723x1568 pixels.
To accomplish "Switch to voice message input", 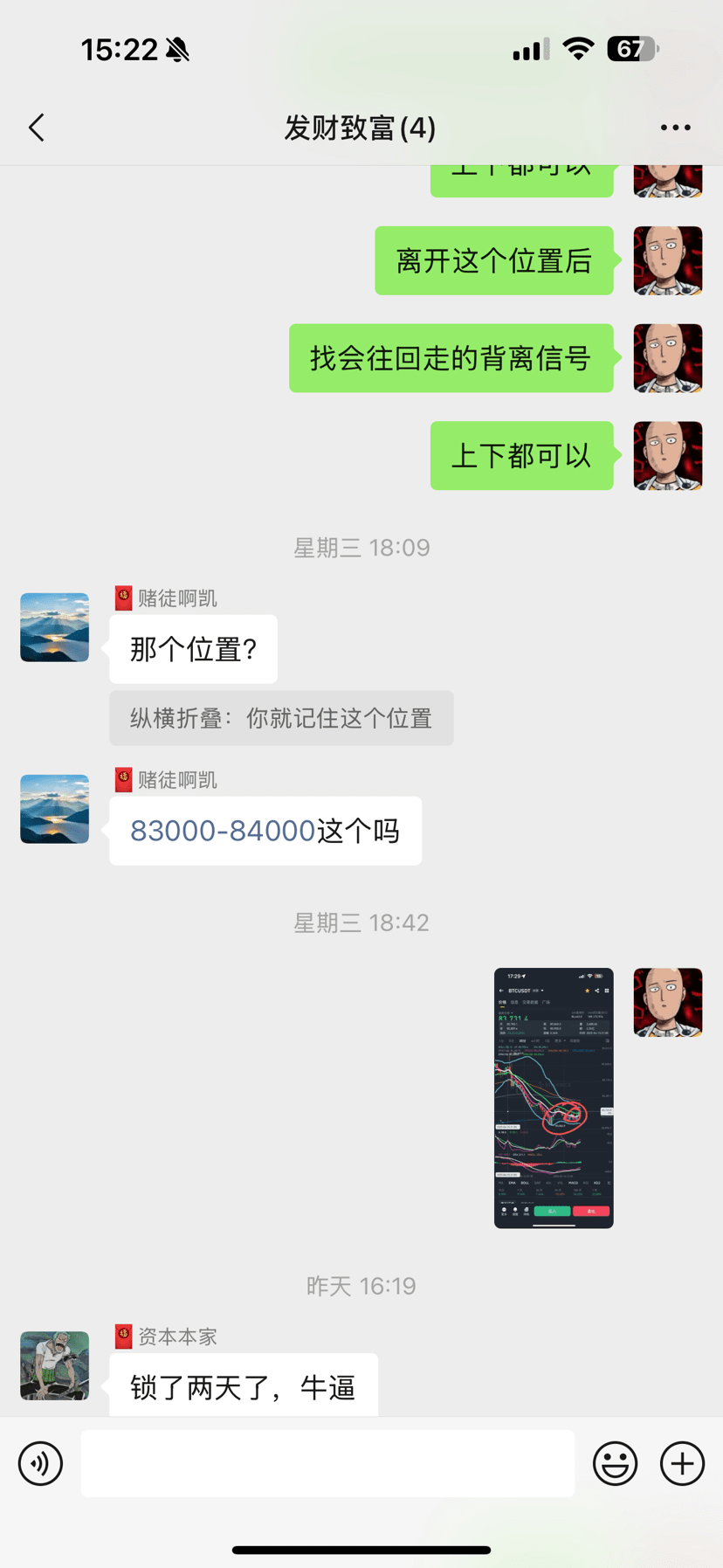I will pyautogui.click(x=41, y=1463).
